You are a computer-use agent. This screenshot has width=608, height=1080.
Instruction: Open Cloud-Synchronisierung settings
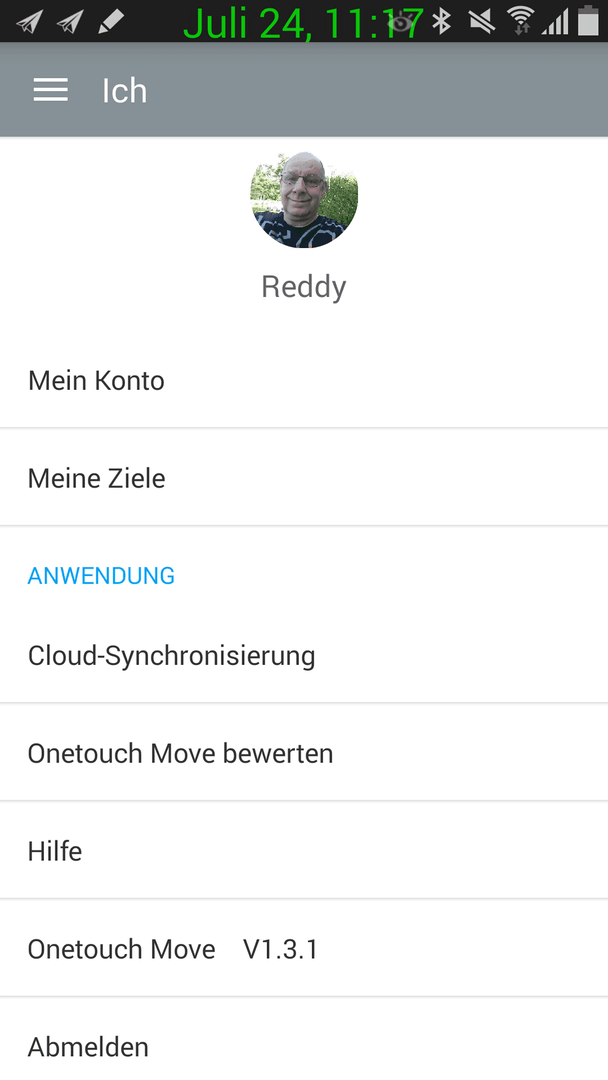[304, 655]
